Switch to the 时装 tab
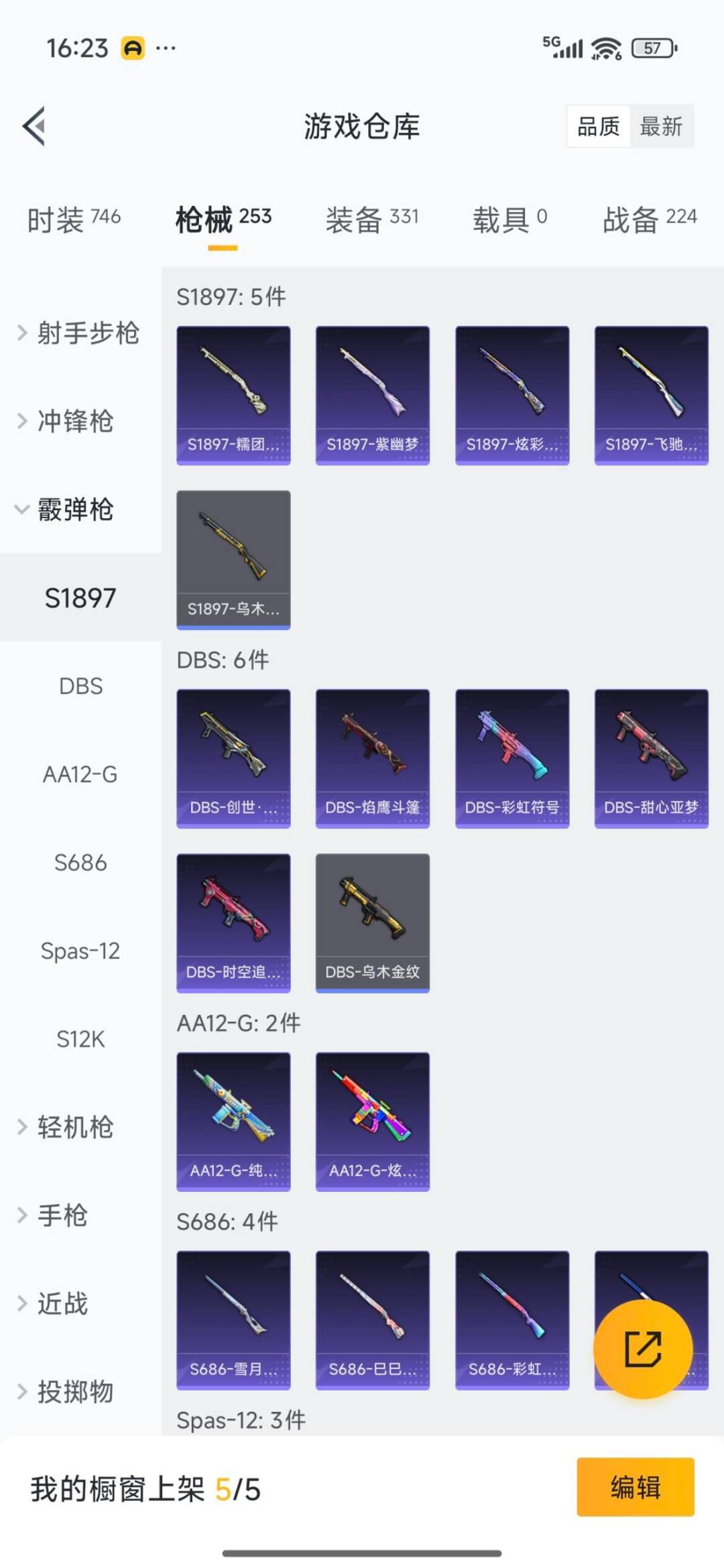The width and height of the screenshot is (724, 1568). (x=74, y=219)
